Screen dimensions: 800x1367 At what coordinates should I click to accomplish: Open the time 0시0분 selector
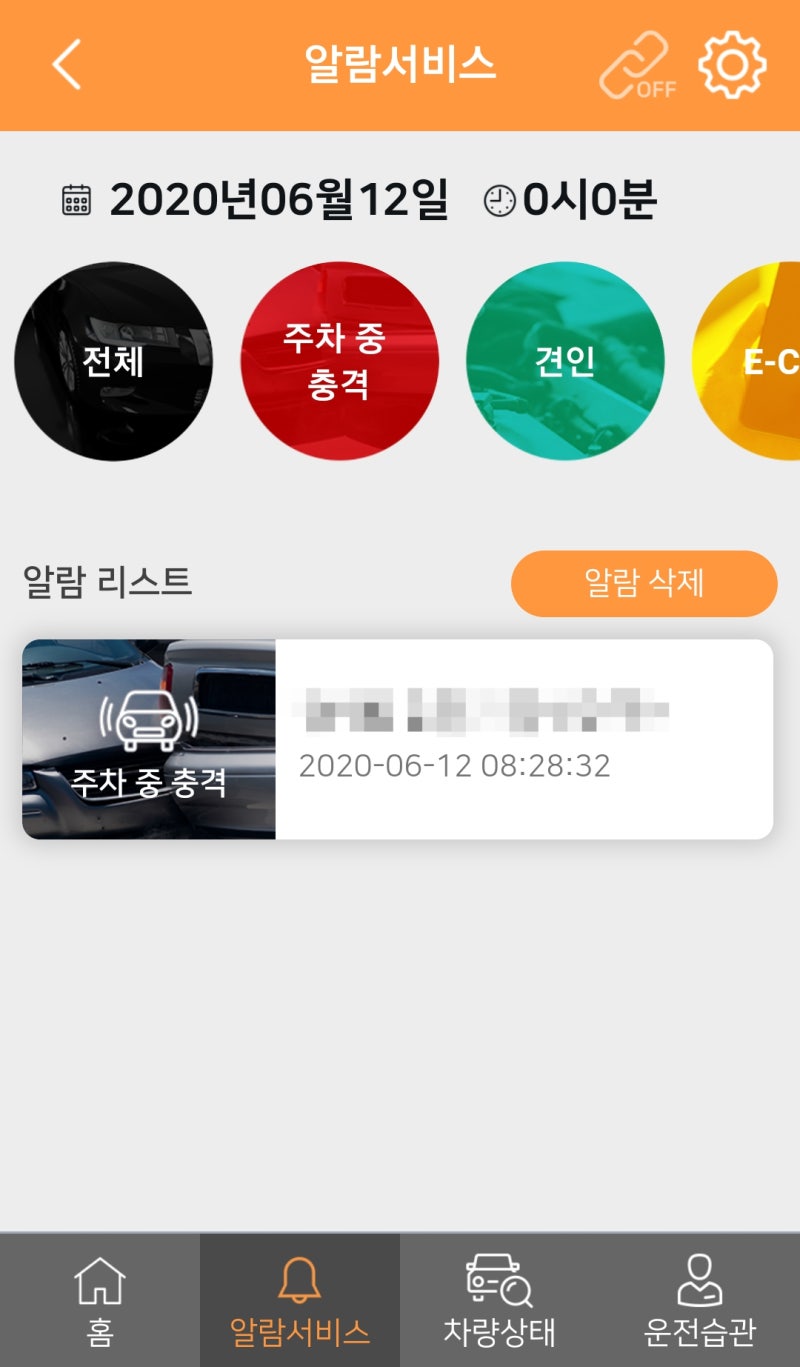590,197
